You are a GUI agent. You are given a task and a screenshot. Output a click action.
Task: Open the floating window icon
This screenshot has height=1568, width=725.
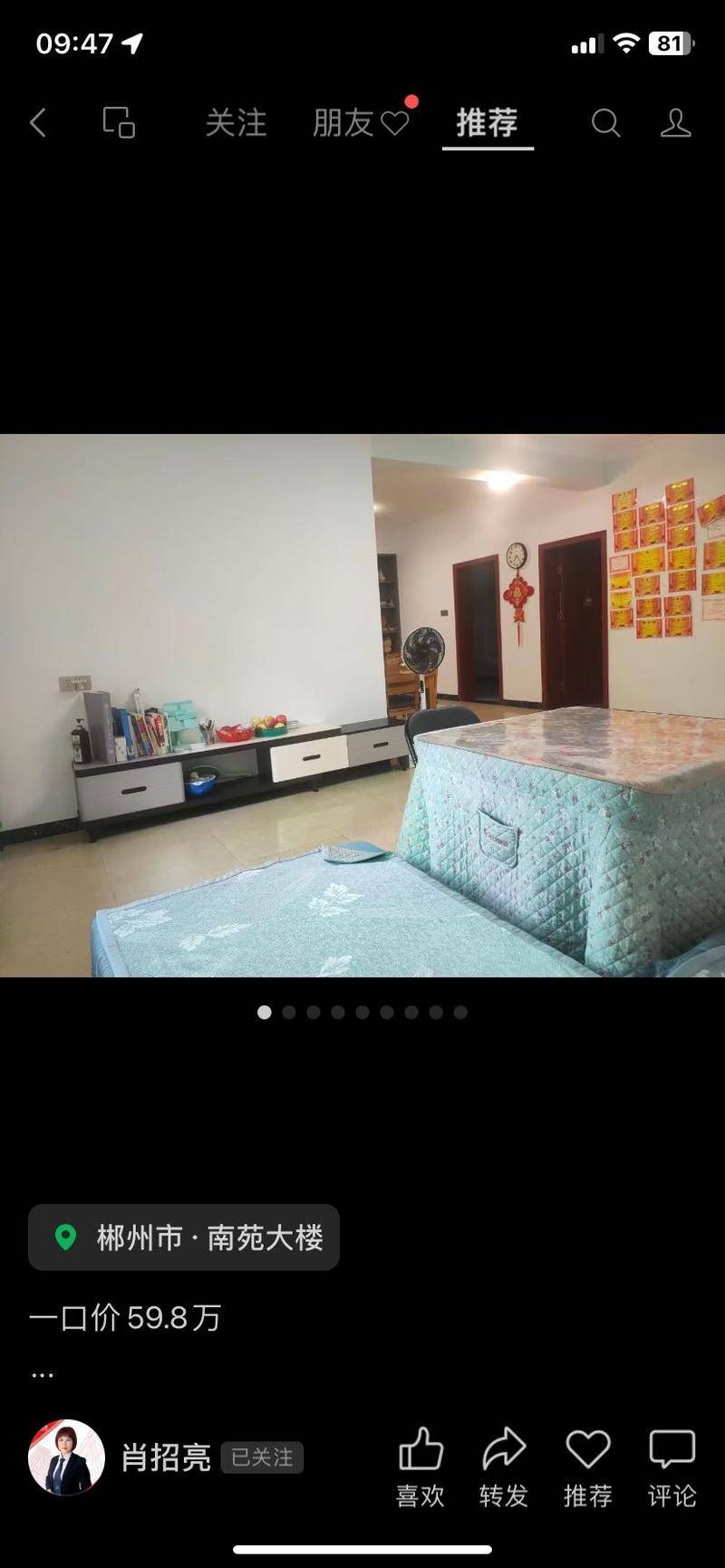click(x=119, y=122)
